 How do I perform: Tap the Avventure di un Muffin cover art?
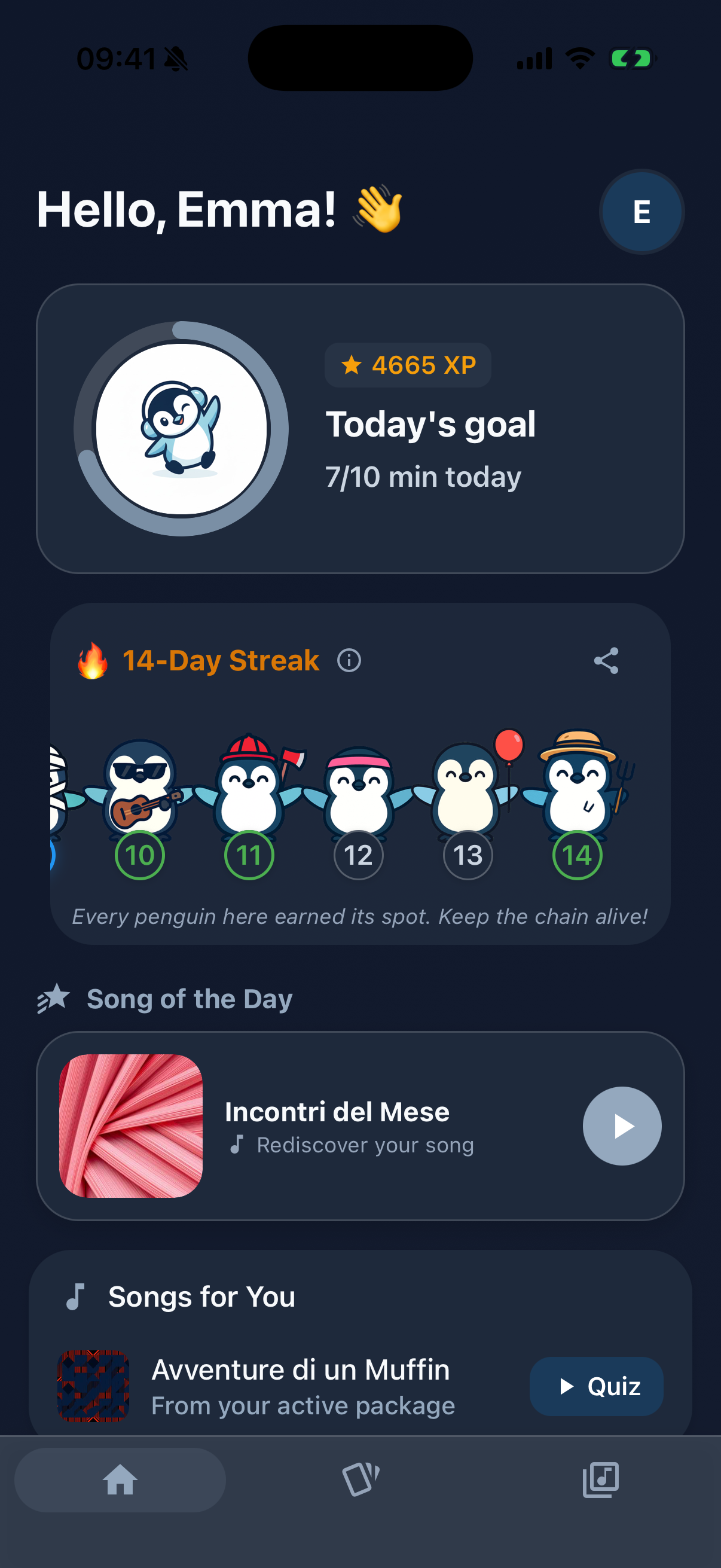tap(93, 1387)
